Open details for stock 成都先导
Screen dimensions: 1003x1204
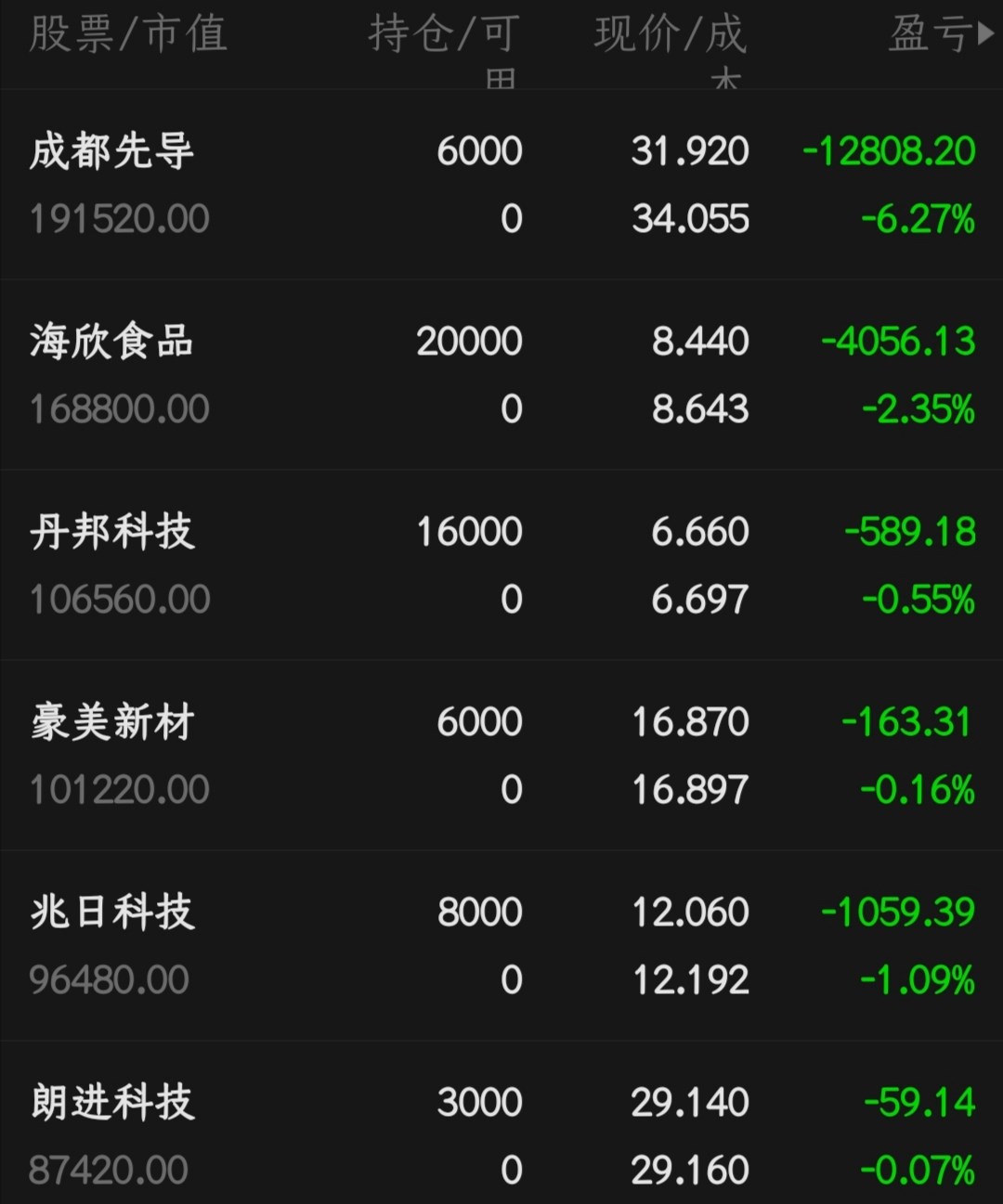(111, 150)
